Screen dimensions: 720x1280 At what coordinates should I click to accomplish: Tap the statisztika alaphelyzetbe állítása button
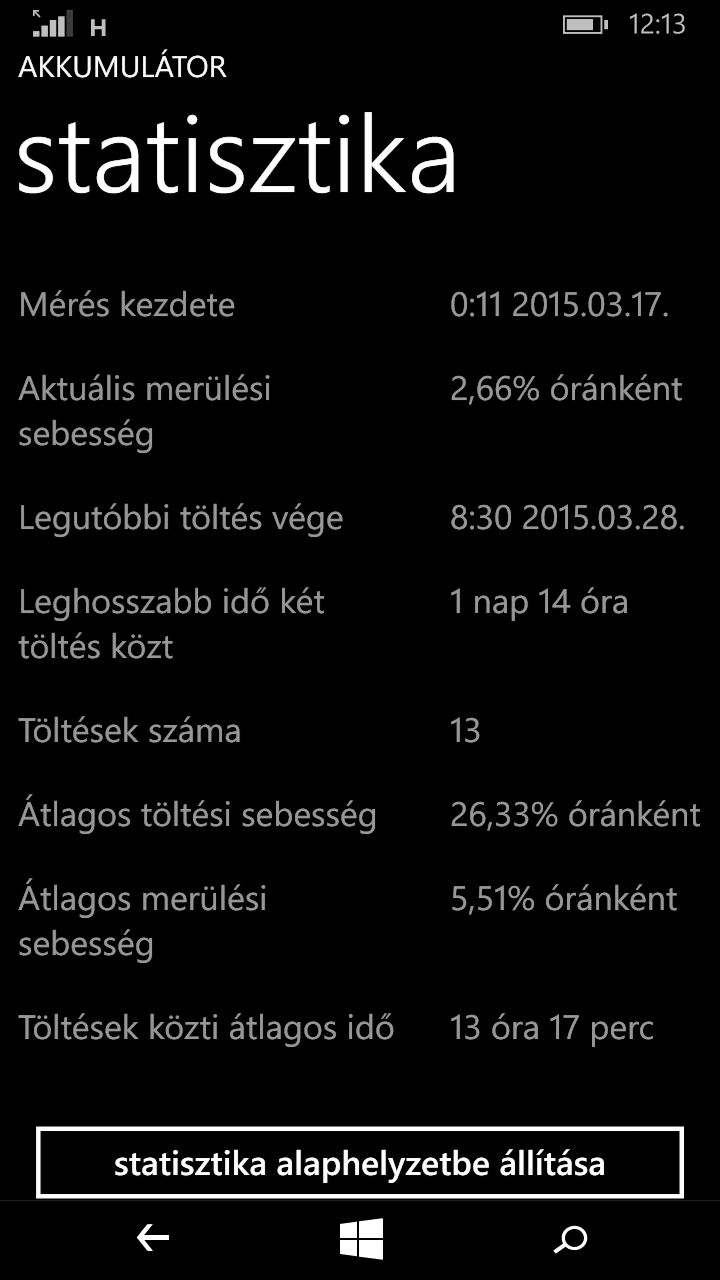360,1163
